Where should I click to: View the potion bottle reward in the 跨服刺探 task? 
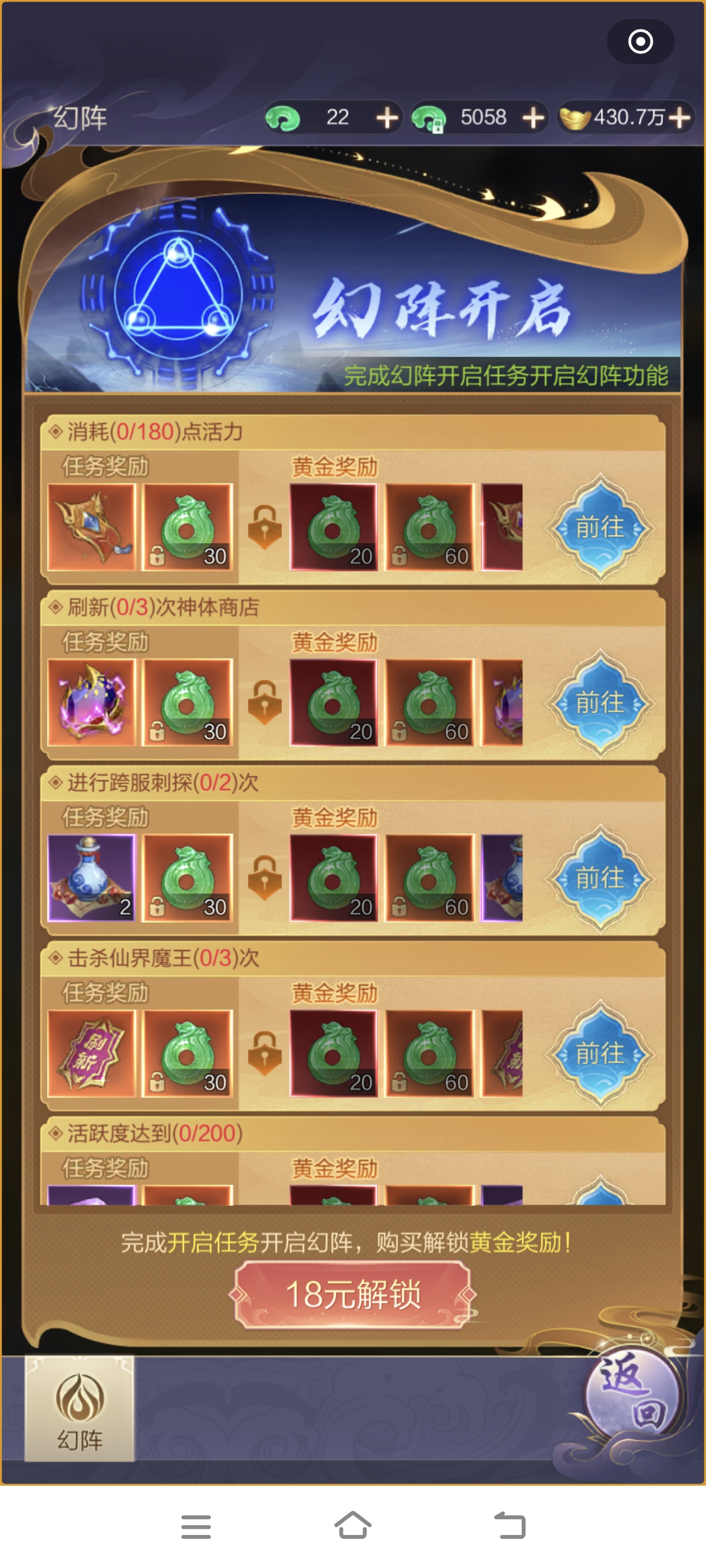[x=91, y=878]
